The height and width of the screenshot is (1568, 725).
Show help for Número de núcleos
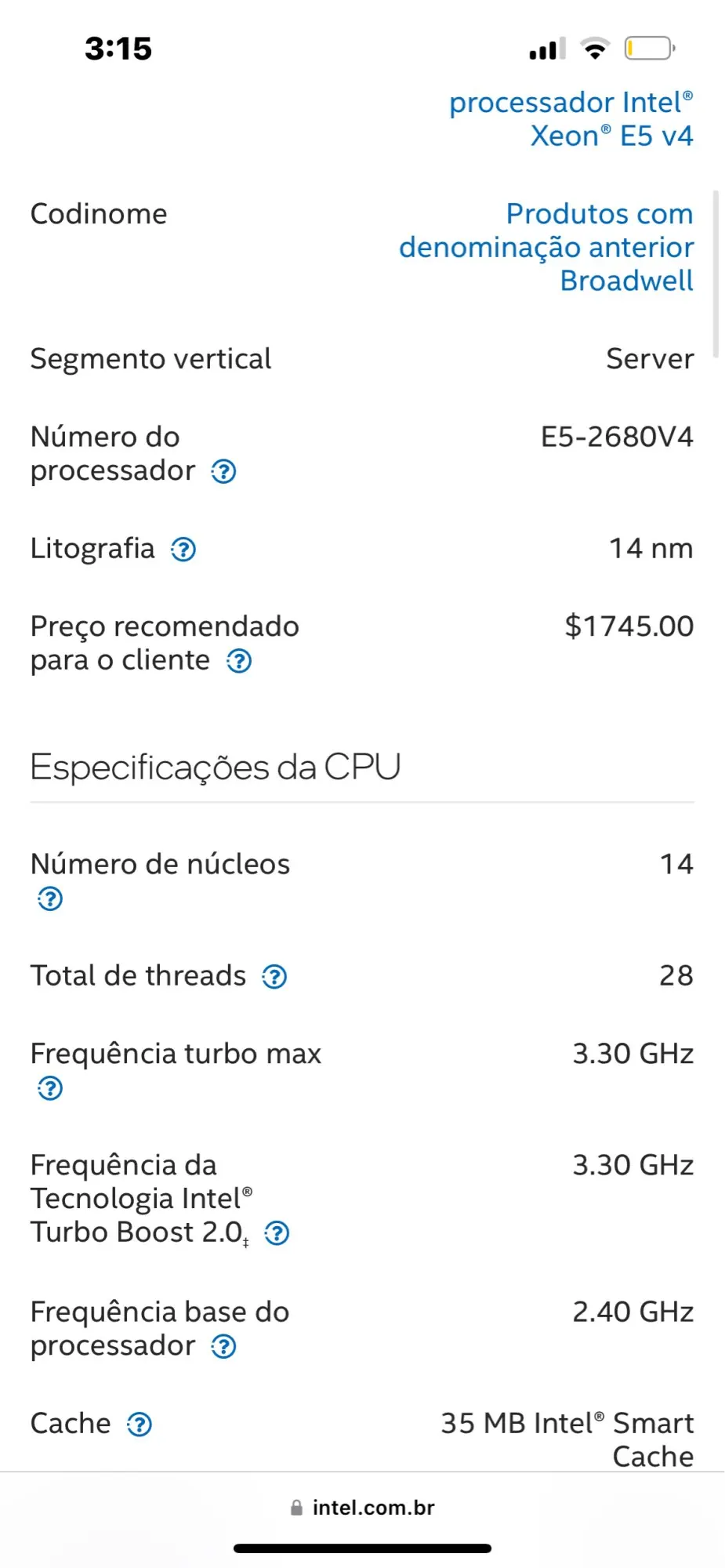click(50, 898)
